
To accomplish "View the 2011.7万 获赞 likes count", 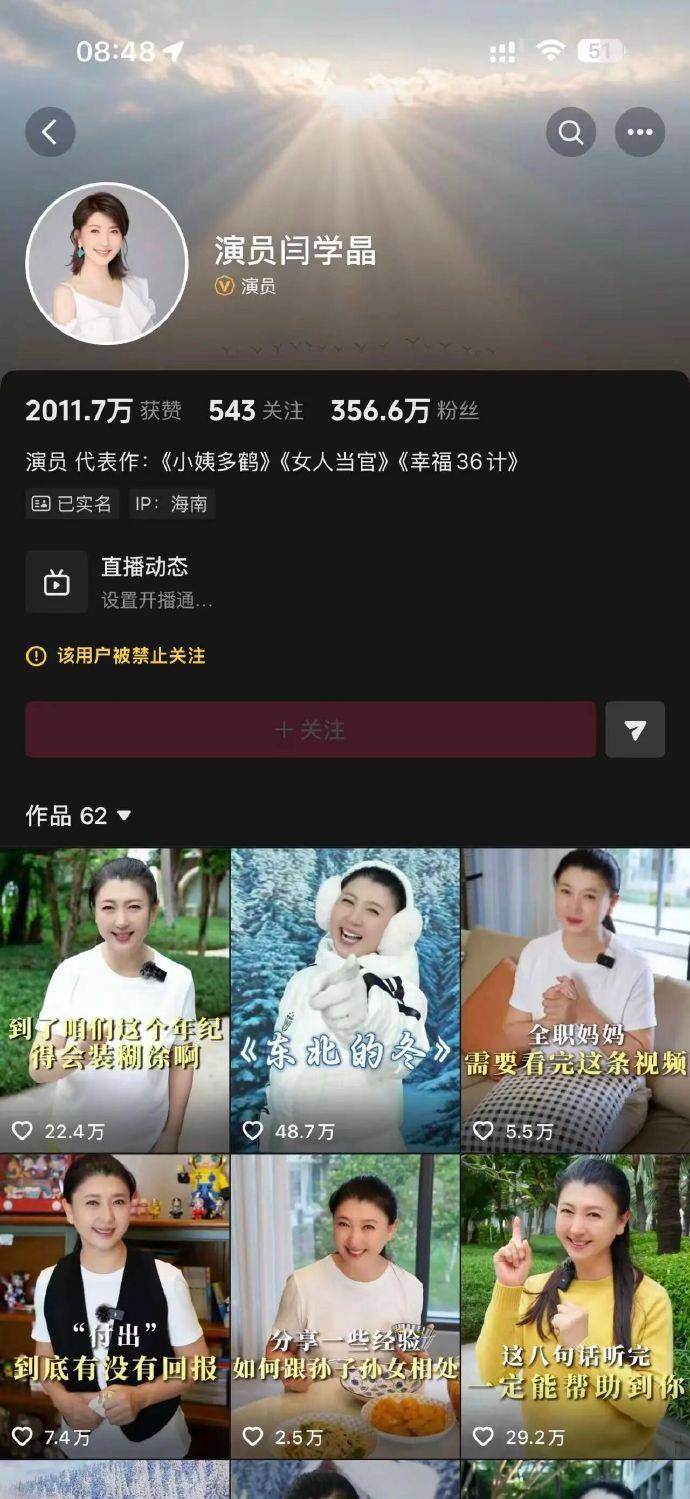I will tap(103, 410).
